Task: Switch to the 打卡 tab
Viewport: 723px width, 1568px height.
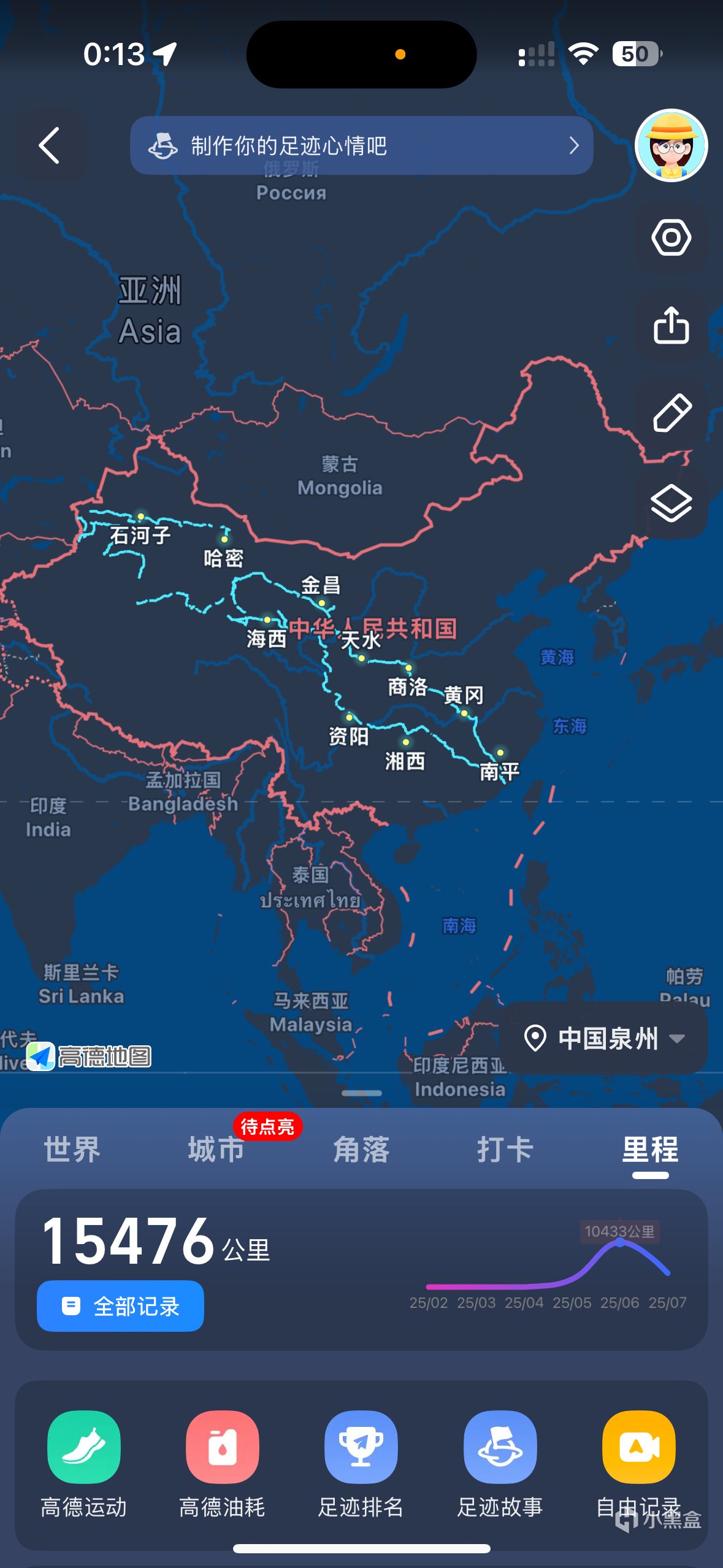Action: point(505,1150)
